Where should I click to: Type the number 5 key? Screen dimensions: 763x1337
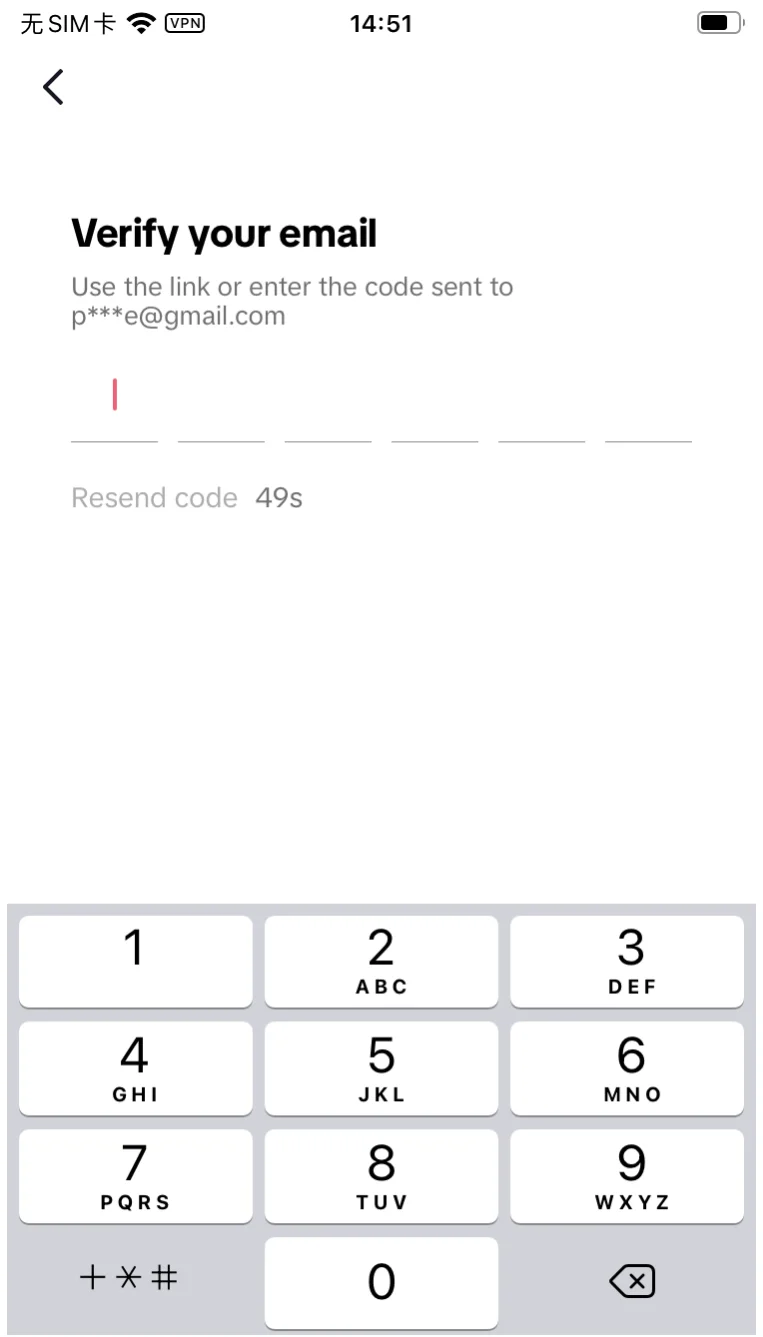[x=381, y=1068]
